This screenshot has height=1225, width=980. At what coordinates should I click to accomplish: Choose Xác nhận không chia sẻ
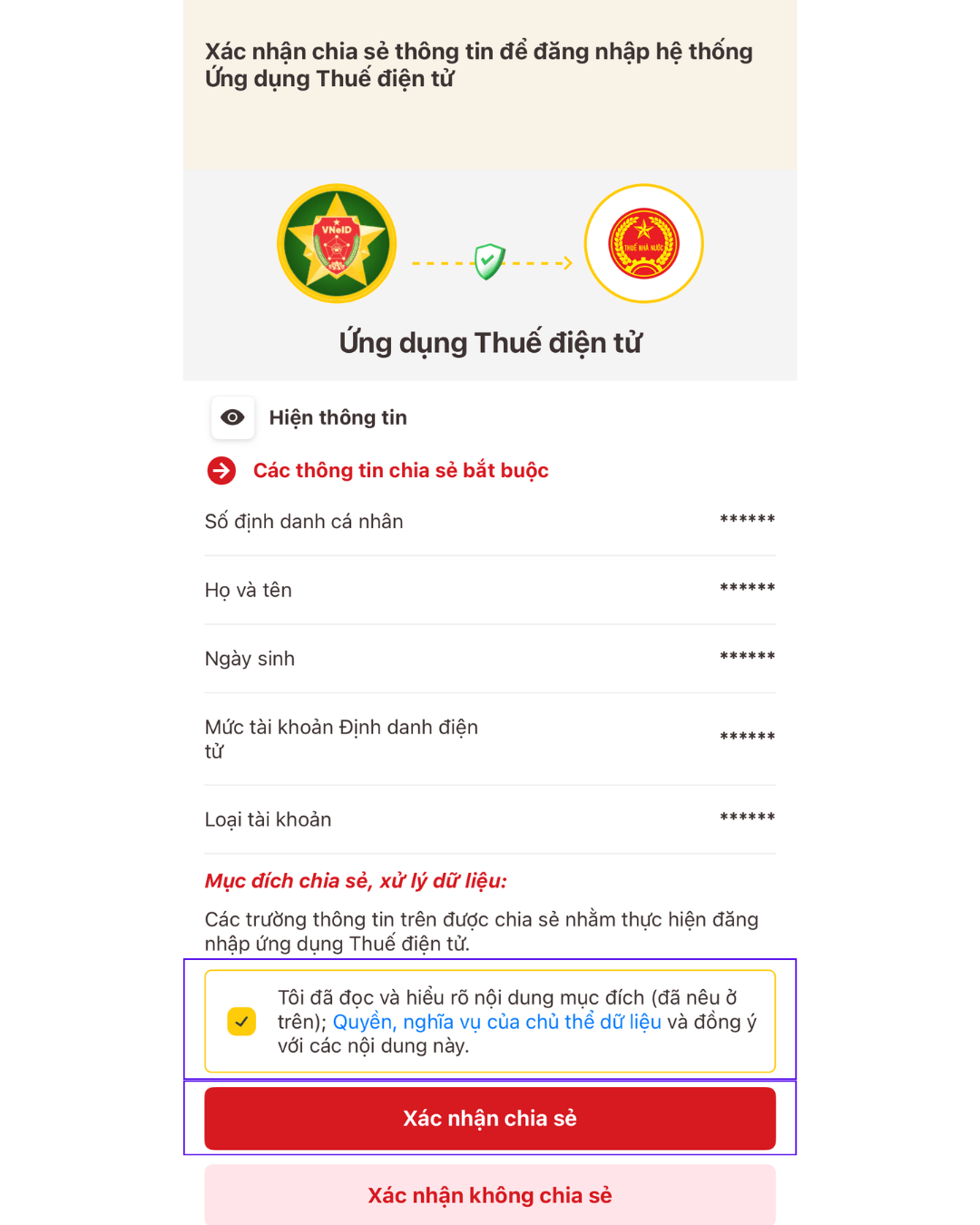point(490,1195)
